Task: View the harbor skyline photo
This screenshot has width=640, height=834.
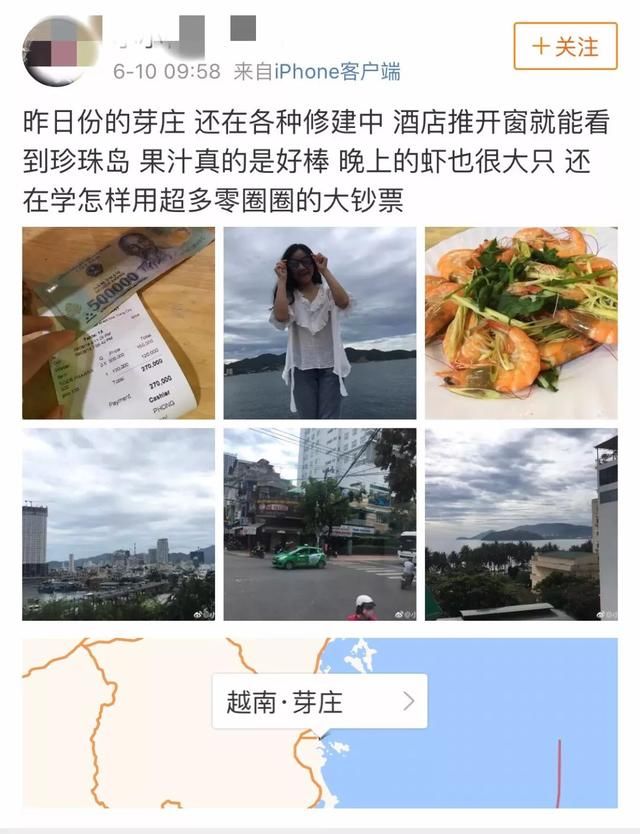Action: 118,524
